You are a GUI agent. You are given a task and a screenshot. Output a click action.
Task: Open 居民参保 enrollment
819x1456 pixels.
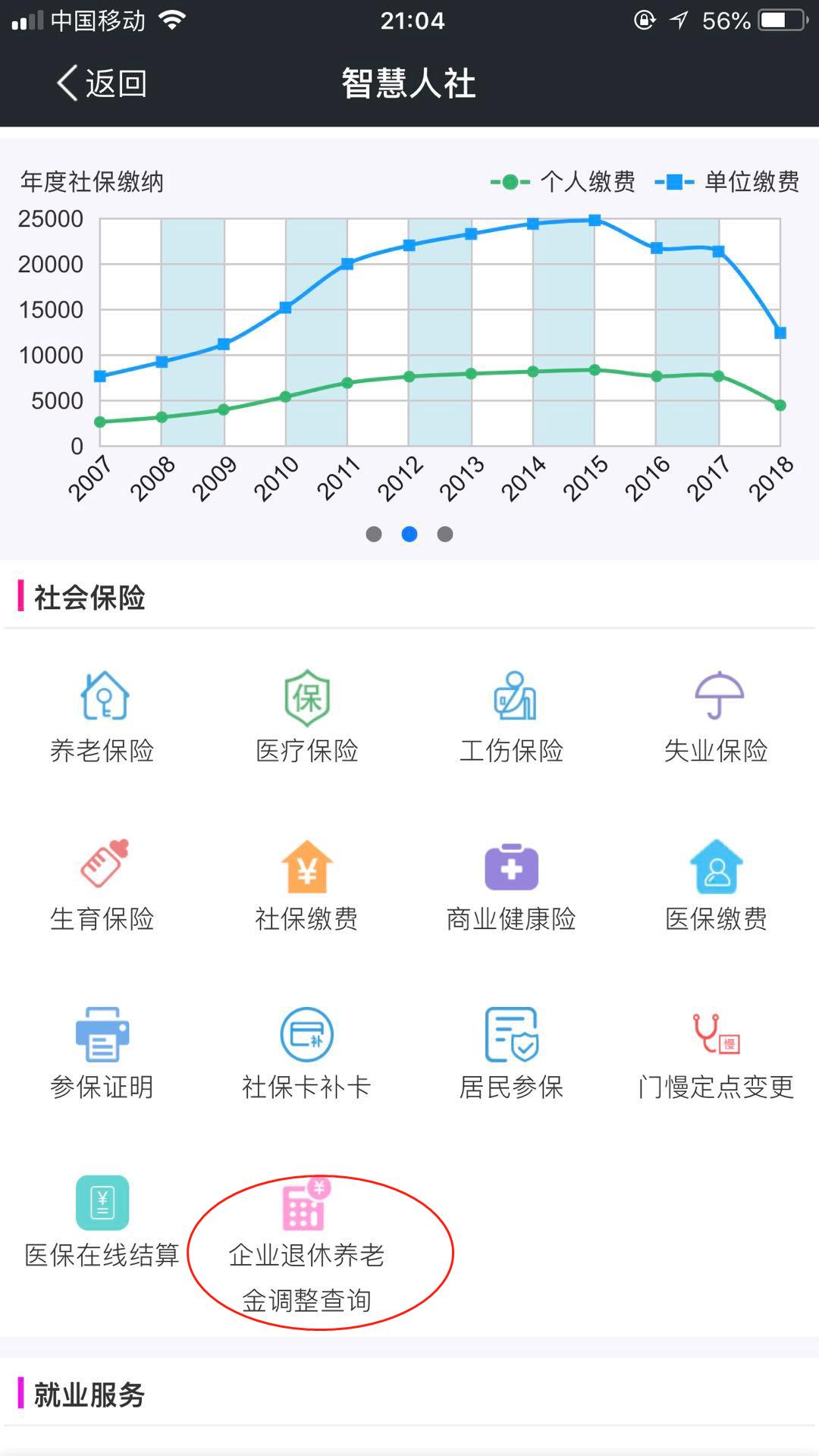click(512, 1053)
